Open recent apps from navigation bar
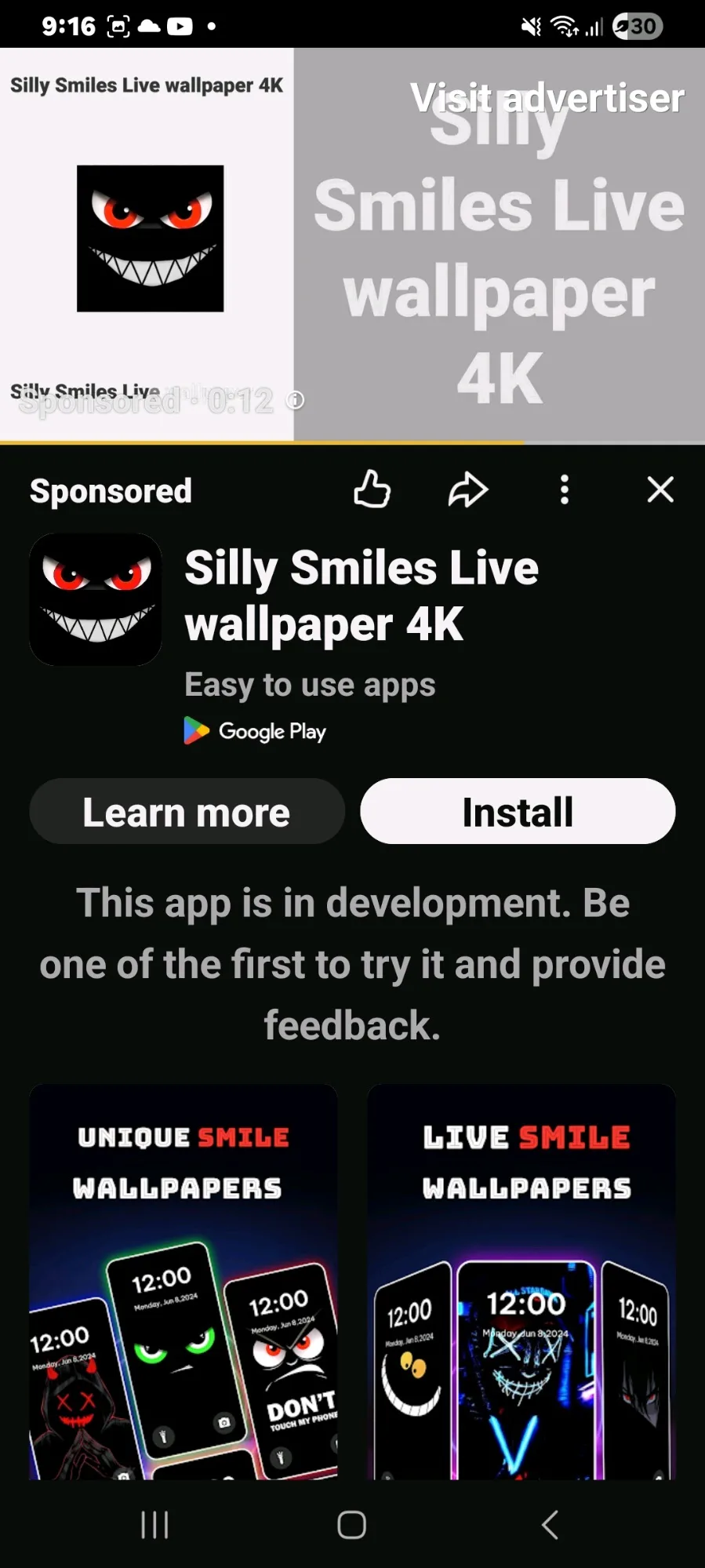Screen dimensions: 705x1568 point(154,1525)
